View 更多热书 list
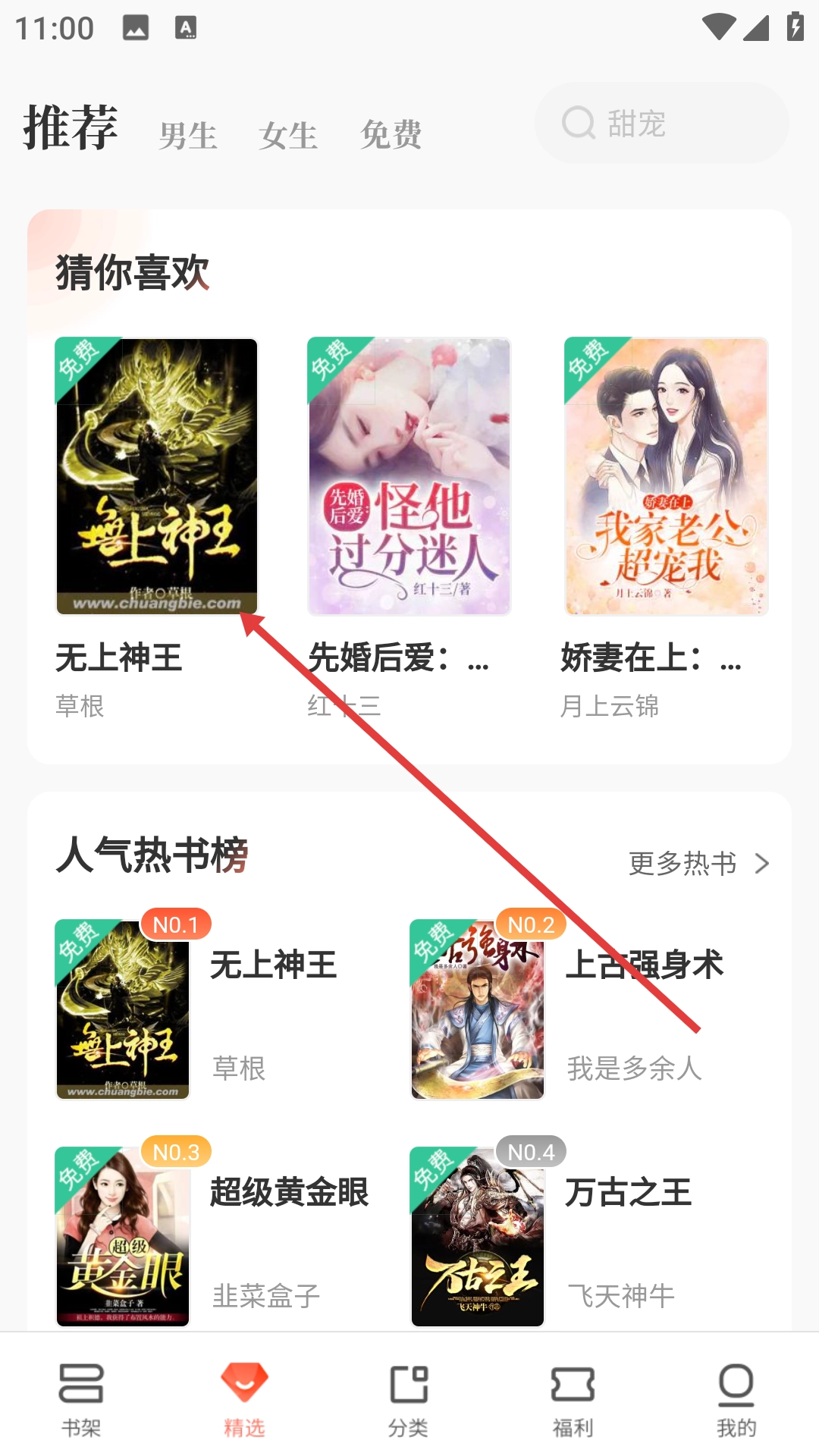This screenshot has width=819, height=1456. [698, 863]
